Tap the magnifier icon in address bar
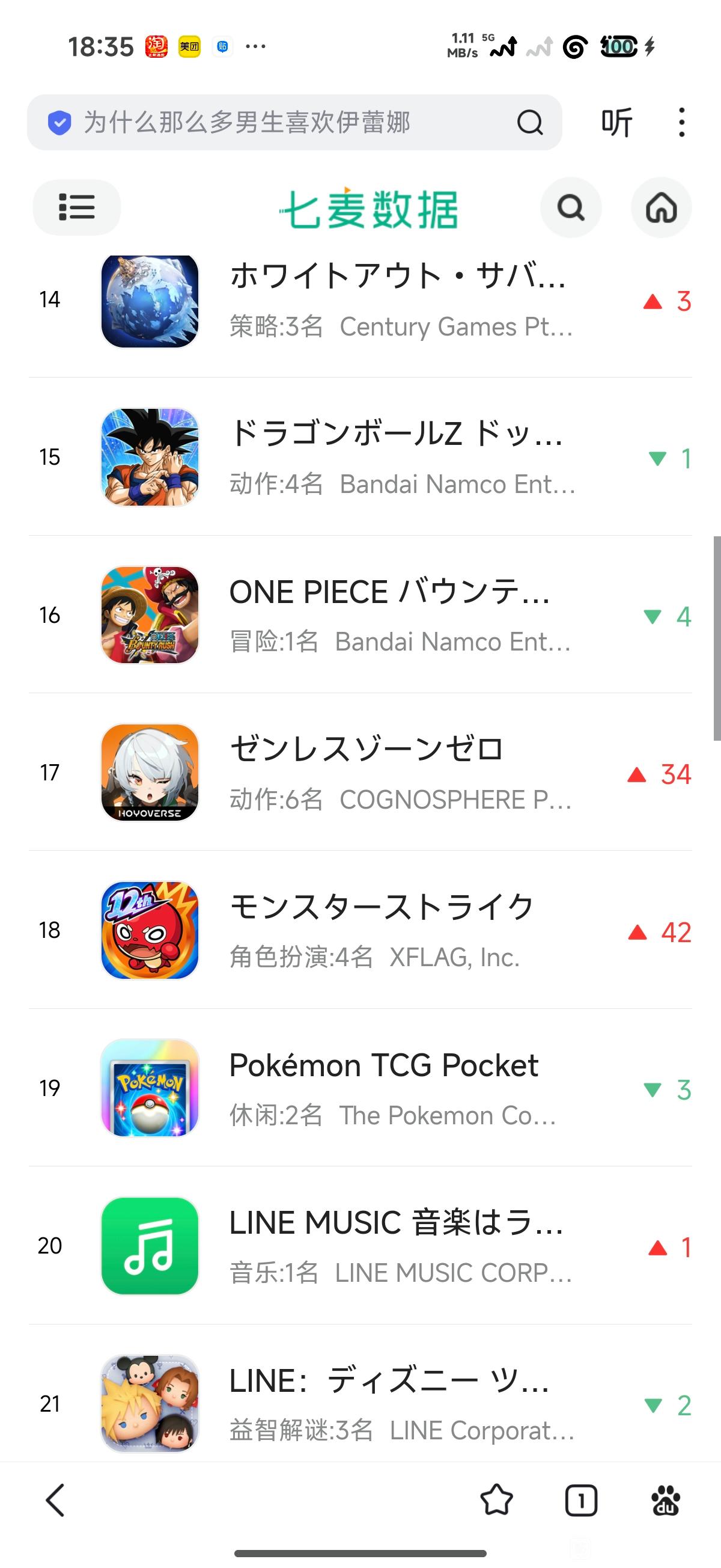The width and height of the screenshot is (721, 1568). tap(529, 122)
